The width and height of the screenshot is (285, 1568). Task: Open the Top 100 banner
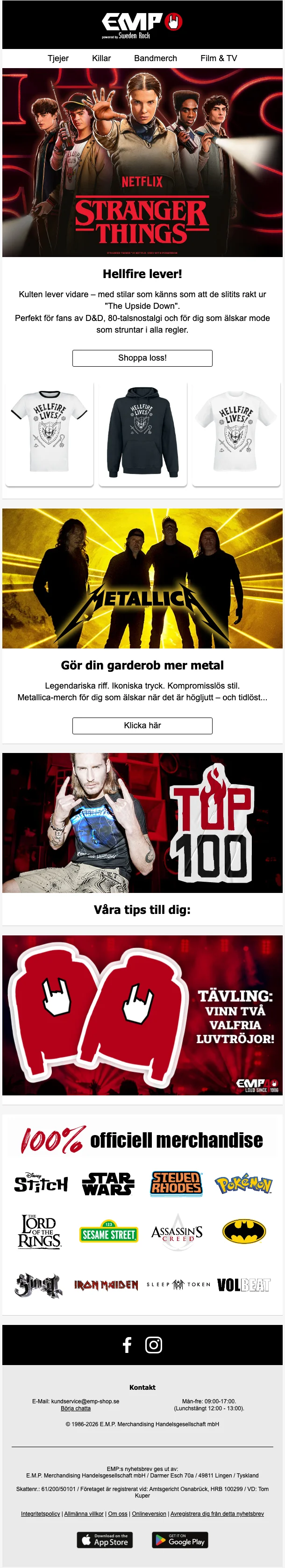coord(142,823)
